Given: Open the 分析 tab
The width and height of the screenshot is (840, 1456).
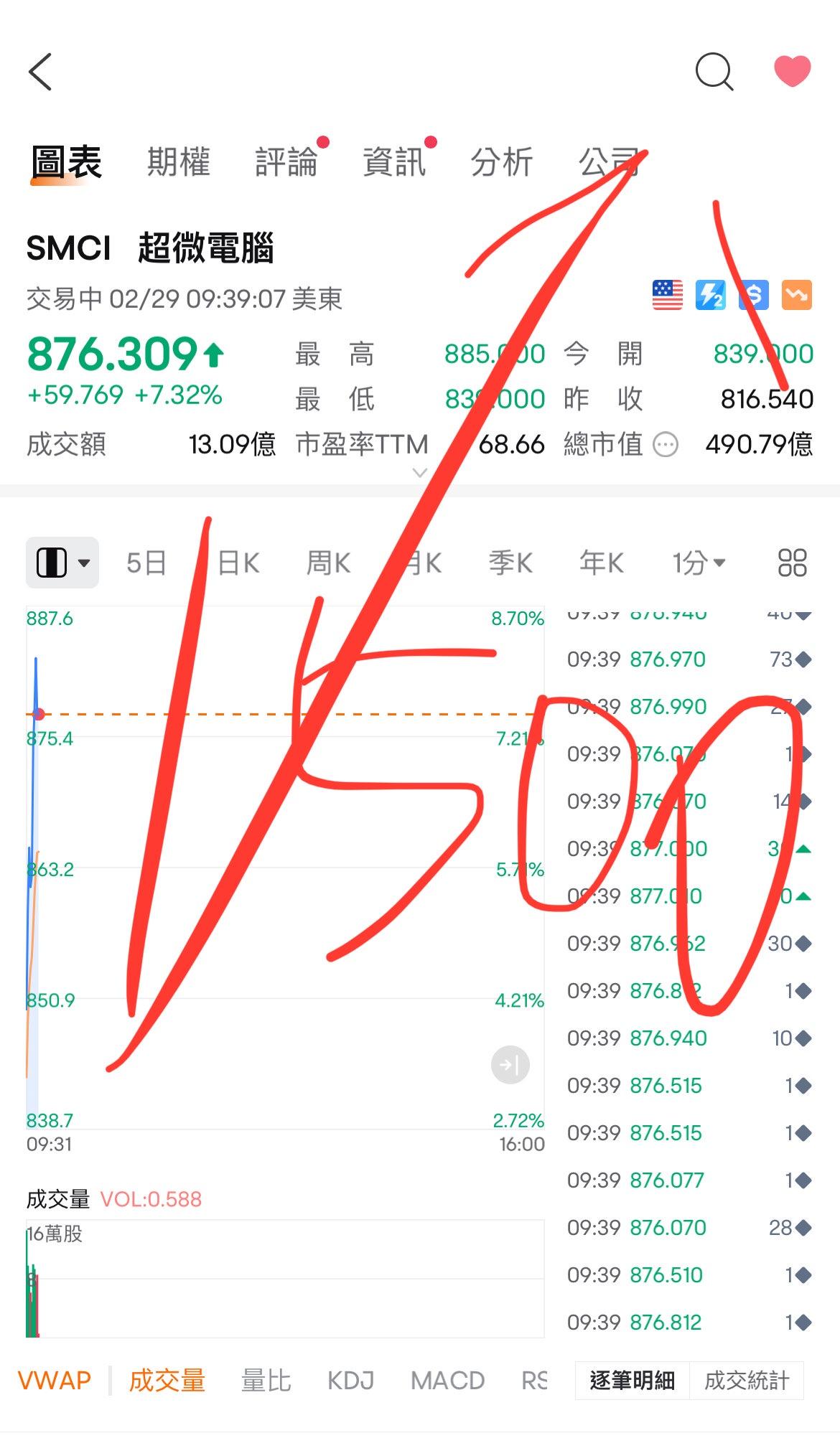Looking at the screenshot, I should point(502,161).
